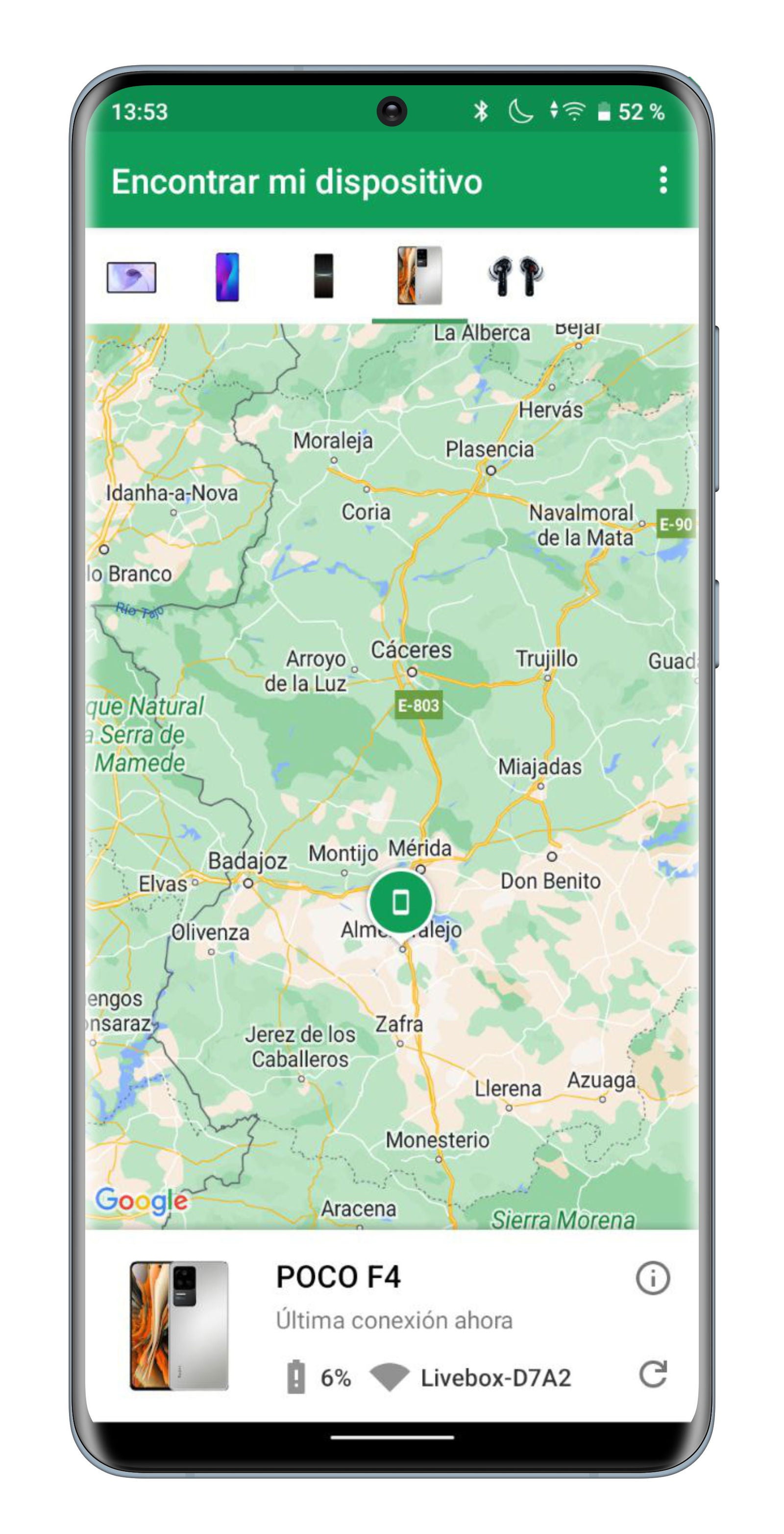This screenshot has width=784, height=1534.
Task: Select the black phone device tab
Action: [323, 276]
